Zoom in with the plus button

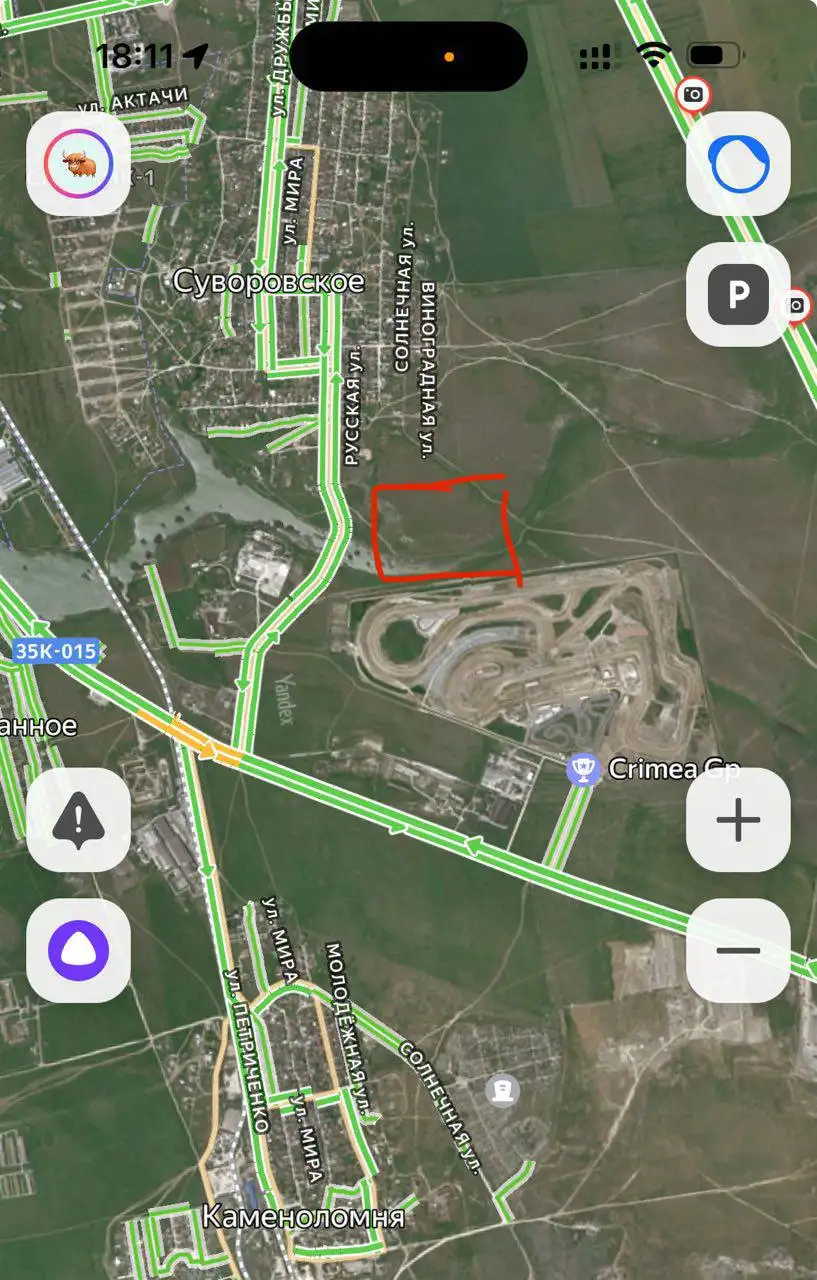click(x=738, y=820)
